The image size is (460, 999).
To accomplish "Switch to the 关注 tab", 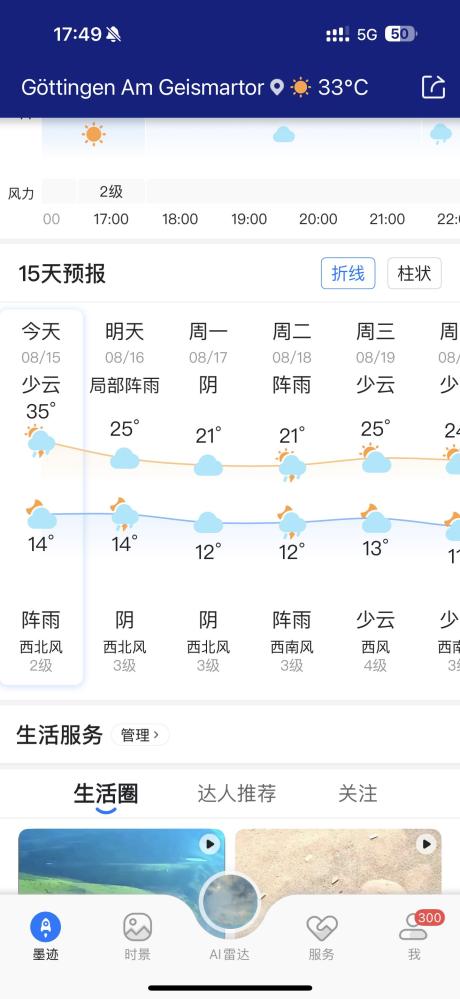I will (357, 794).
